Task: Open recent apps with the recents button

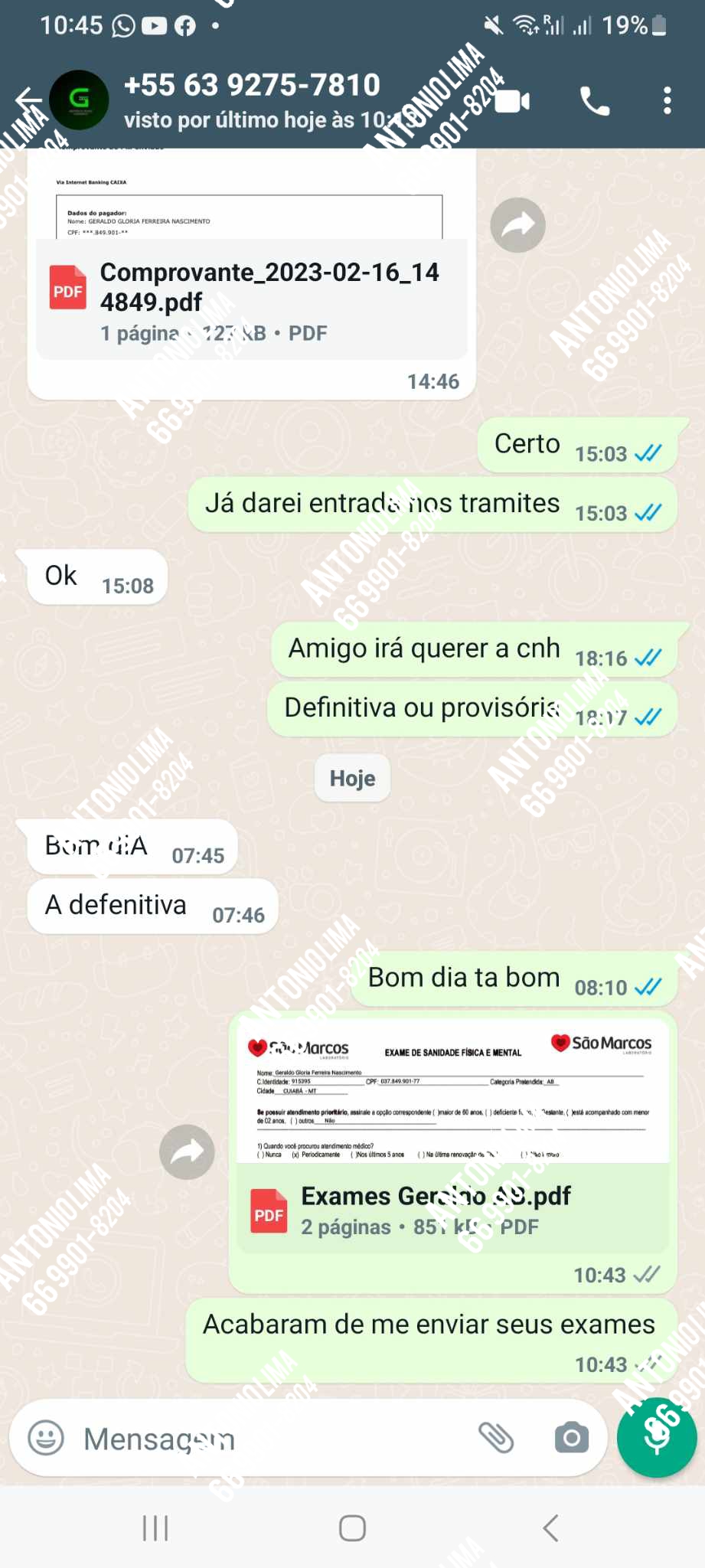Action: click(154, 1527)
